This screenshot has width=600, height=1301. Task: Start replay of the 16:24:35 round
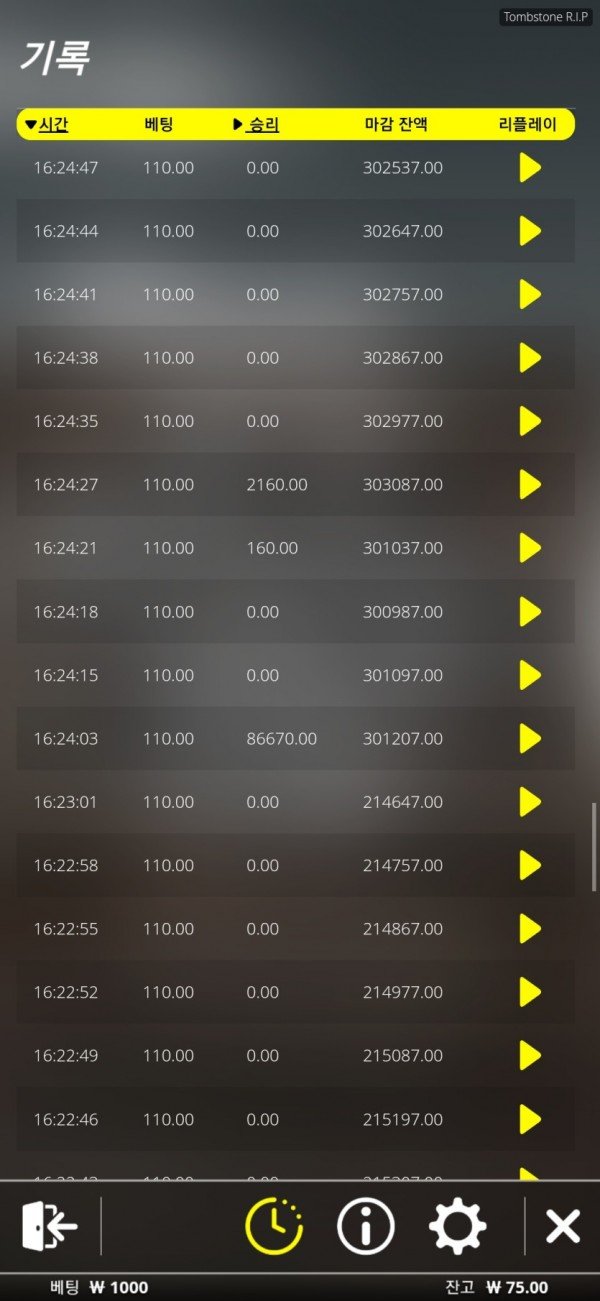530,421
